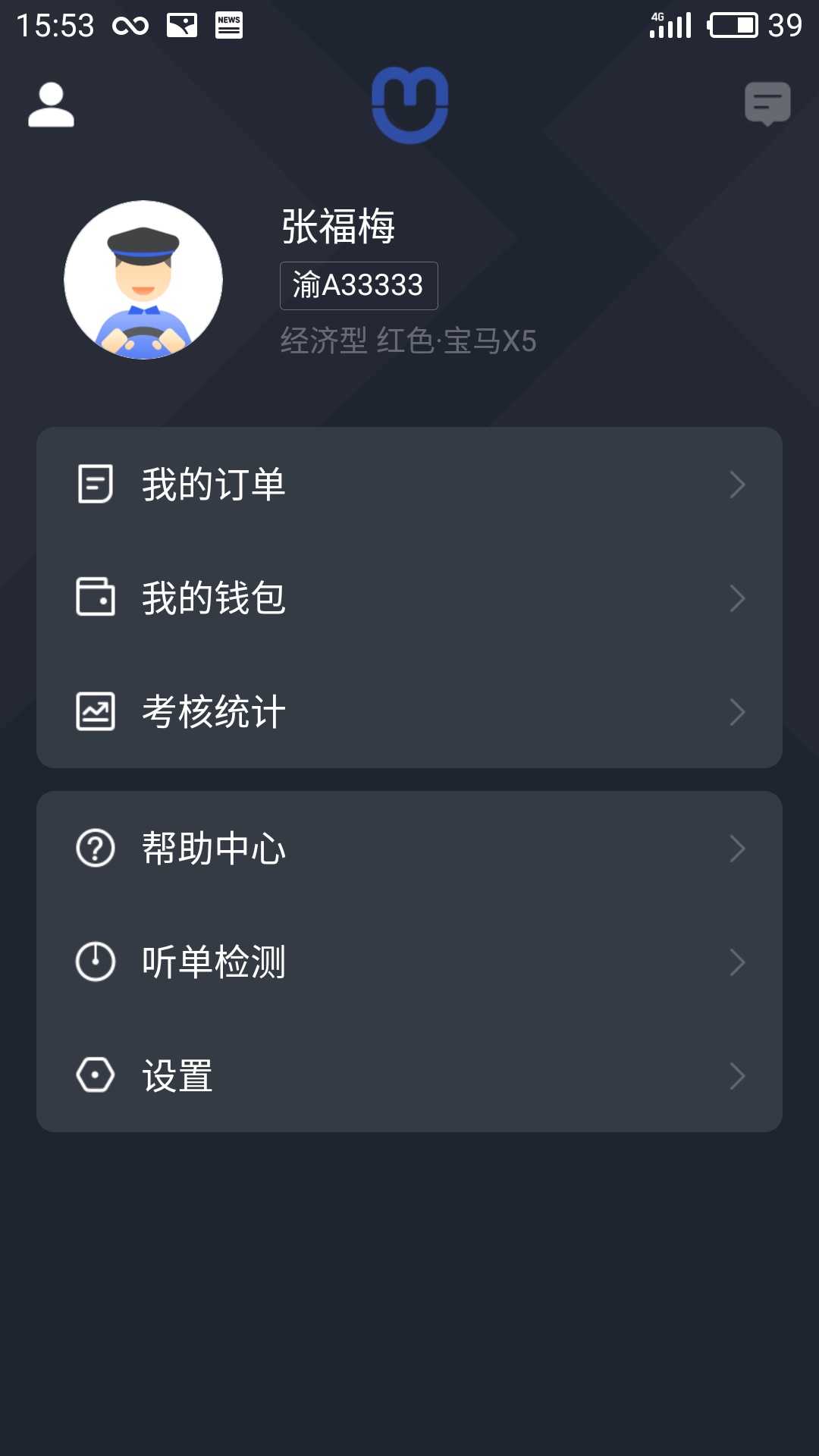Open 我的钱包 (My Wallet)
Image resolution: width=819 pixels, height=1456 pixels.
coord(409,598)
